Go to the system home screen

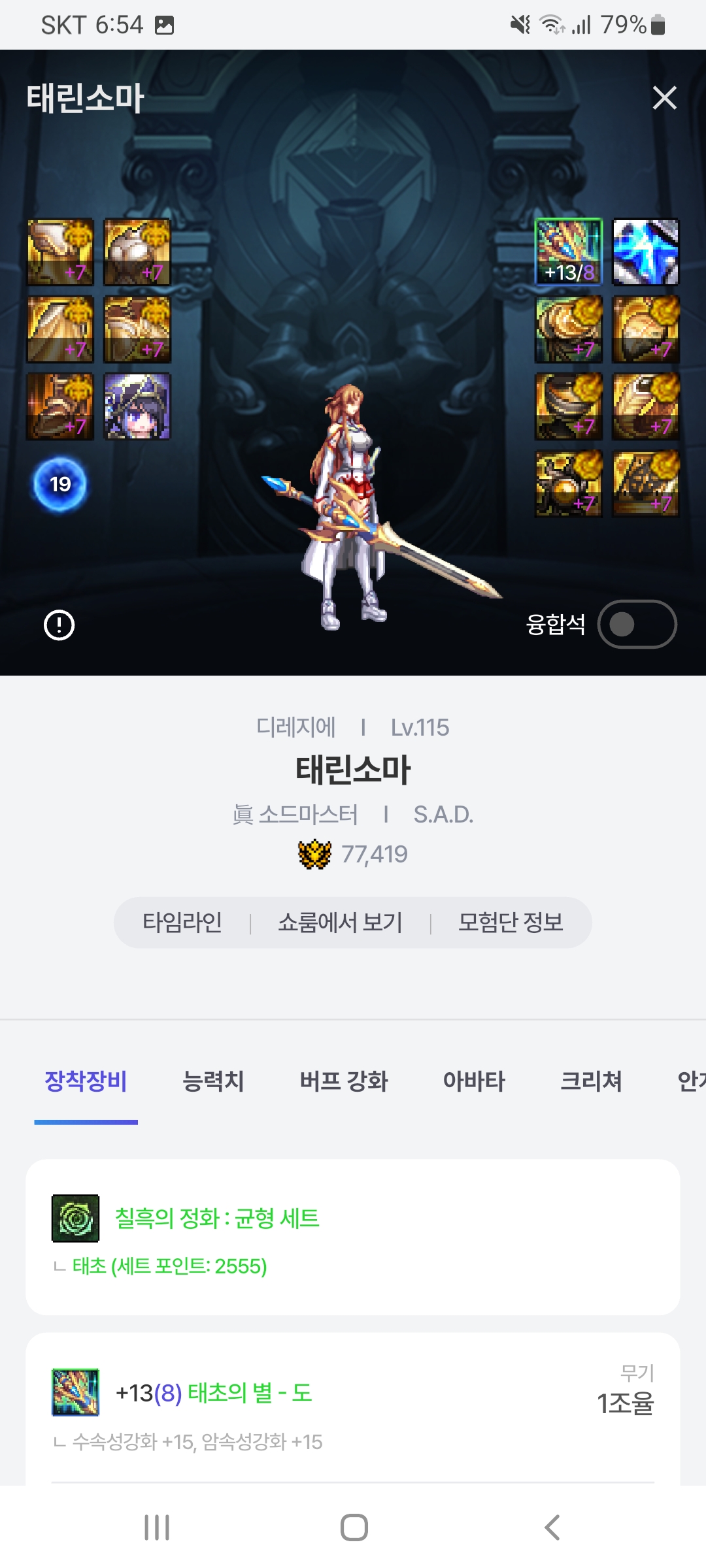point(354,1527)
